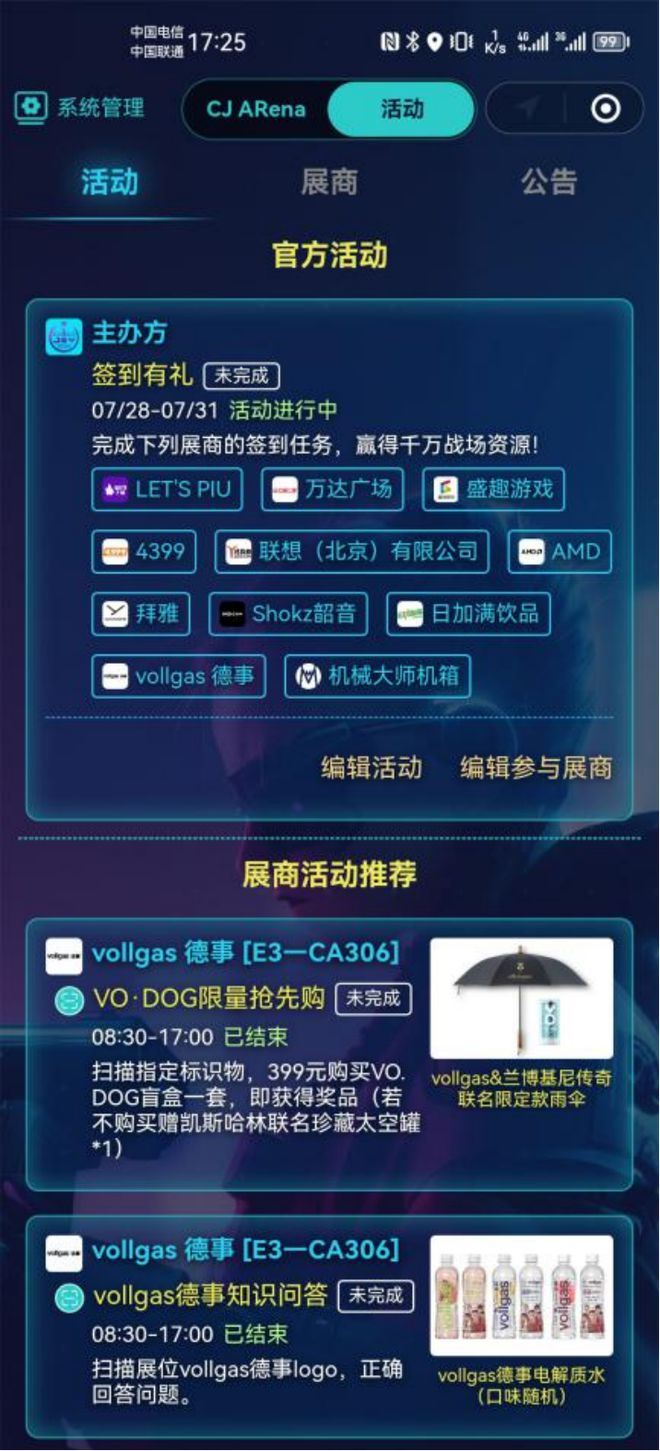This screenshot has height=1451, width=660.
Task: Switch to the 展商 tab
Action: coord(329,182)
